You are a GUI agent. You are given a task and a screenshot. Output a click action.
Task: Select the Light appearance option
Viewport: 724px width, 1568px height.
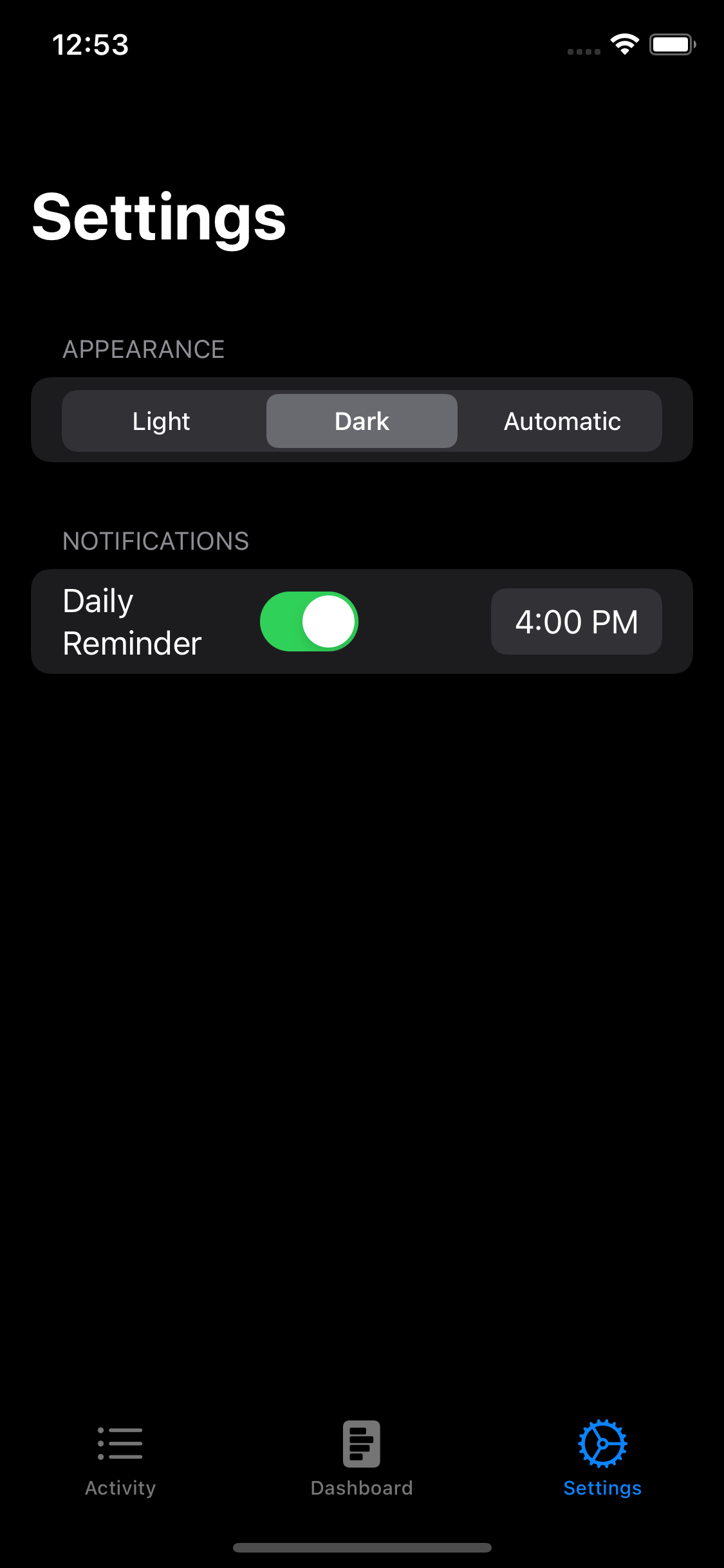click(162, 422)
